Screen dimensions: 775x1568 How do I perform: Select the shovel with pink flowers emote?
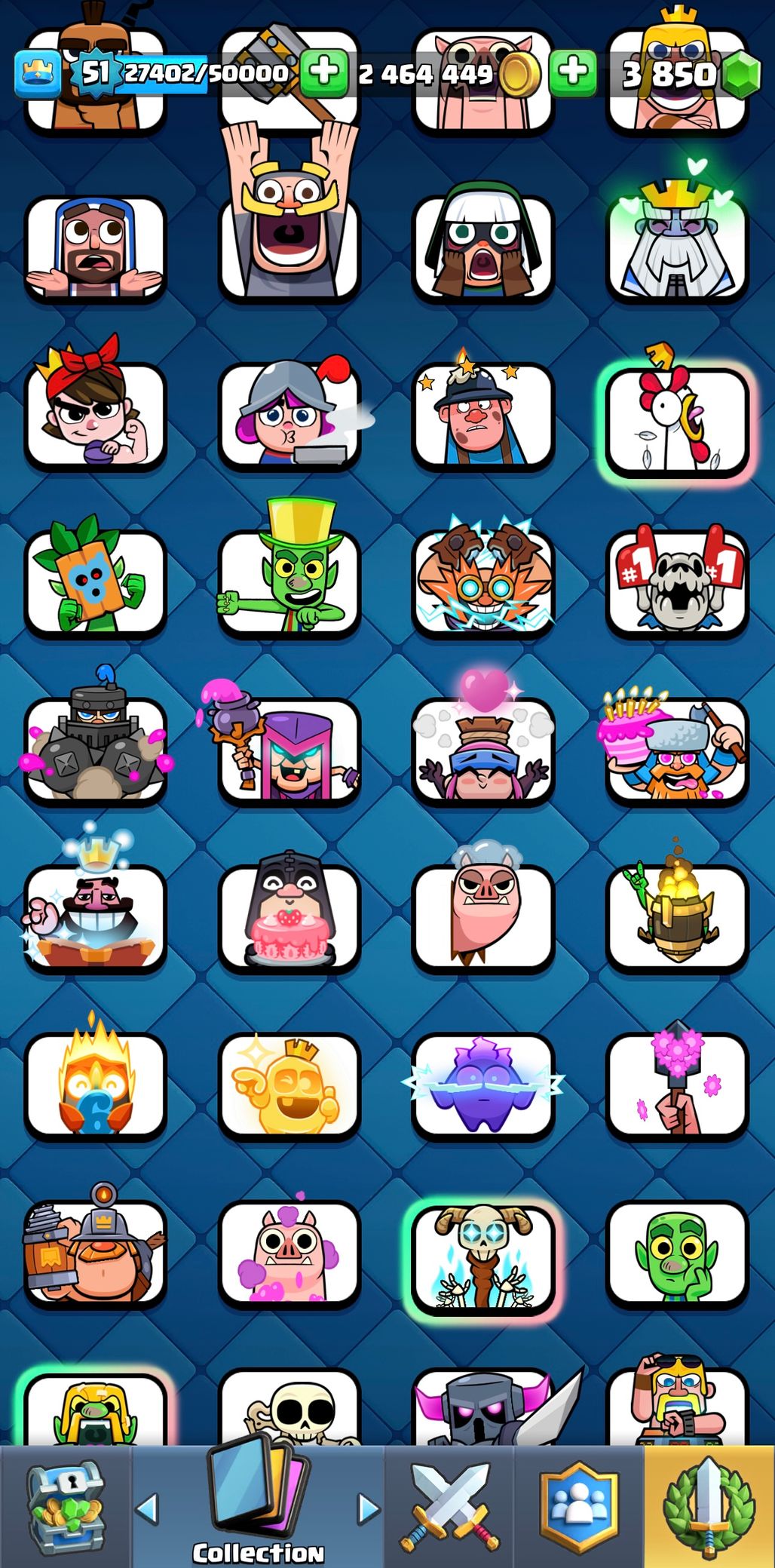pyautogui.click(x=676, y=1086)
